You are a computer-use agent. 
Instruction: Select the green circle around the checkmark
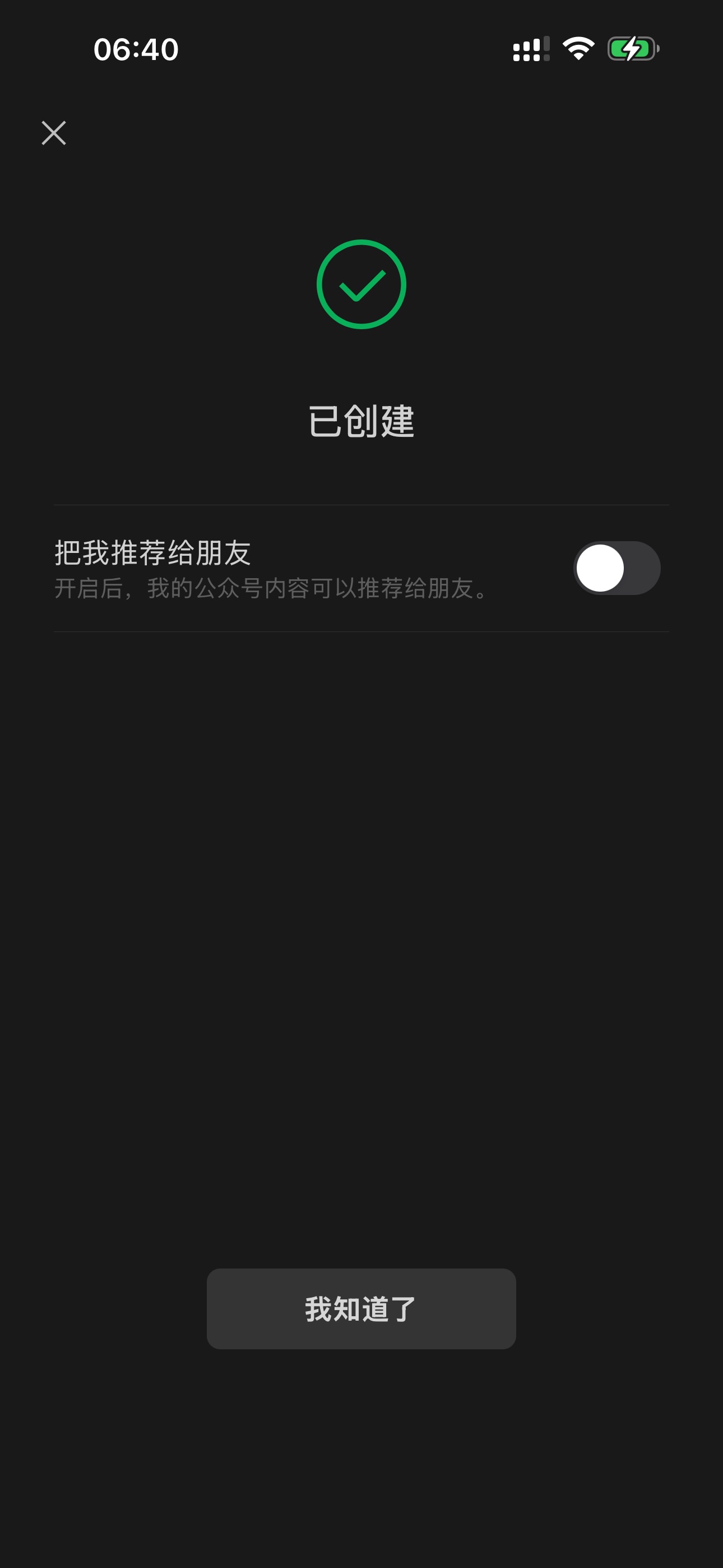pos(361,284)
